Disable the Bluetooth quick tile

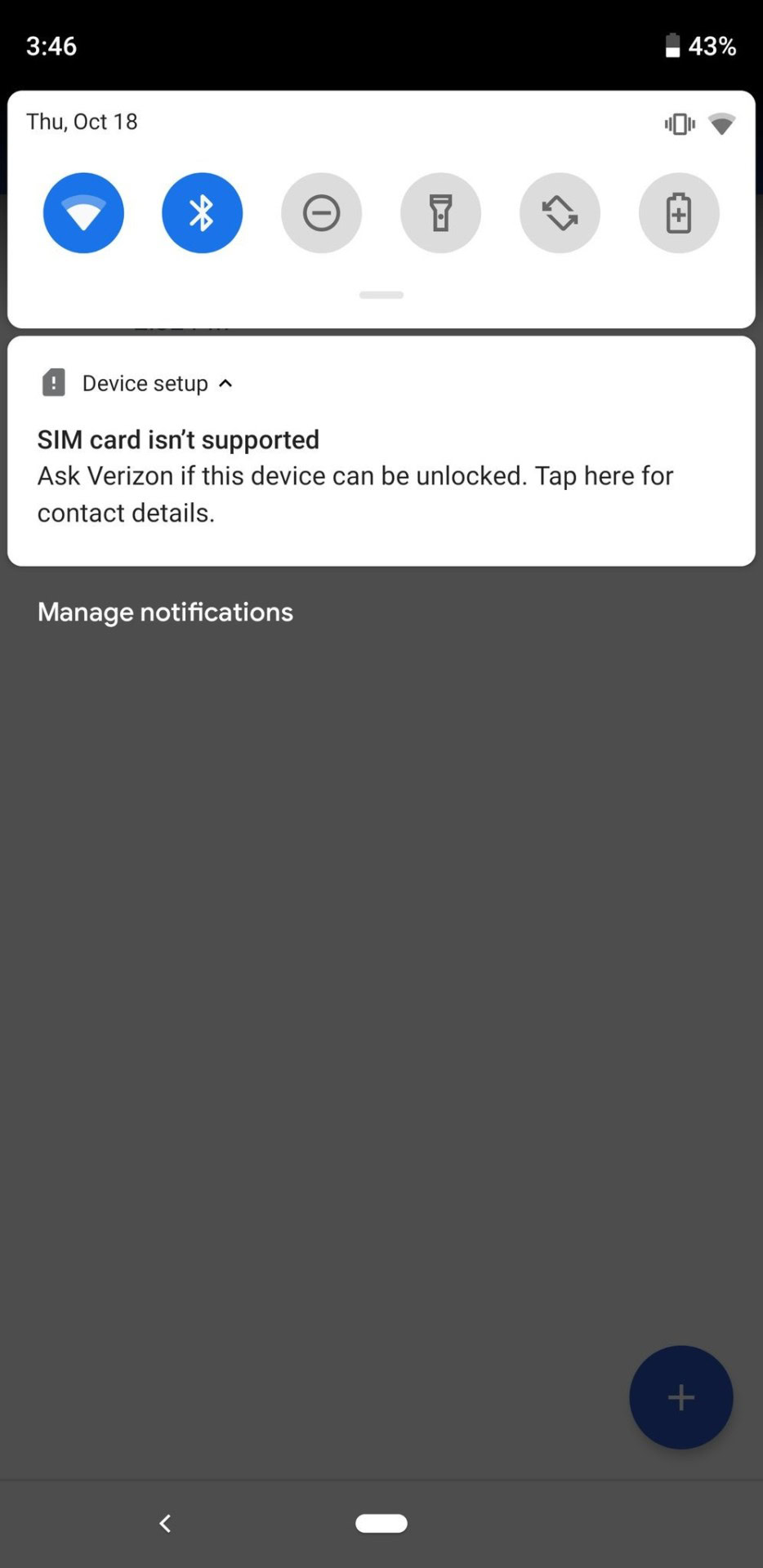202,213
